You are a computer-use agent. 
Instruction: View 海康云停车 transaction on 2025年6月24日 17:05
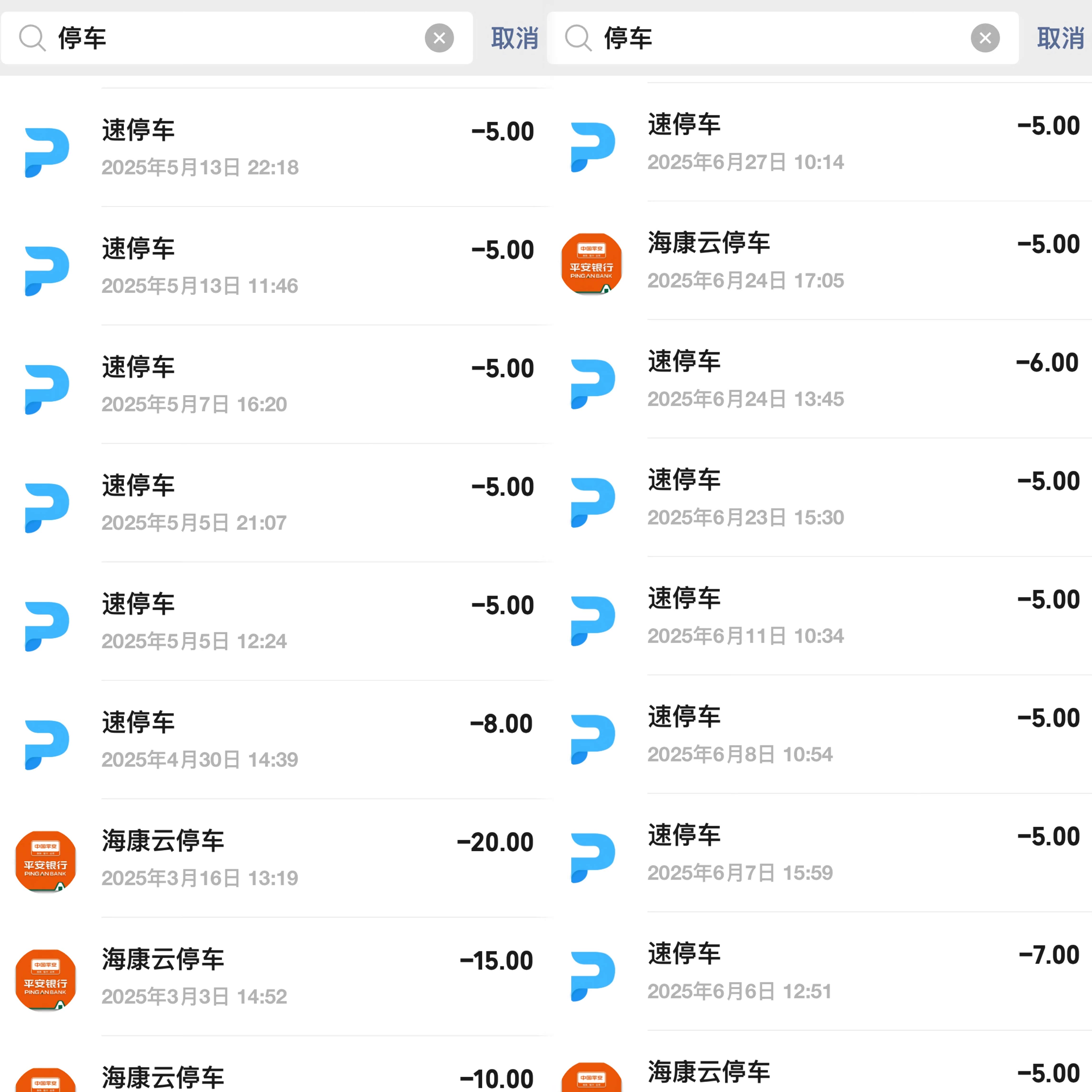819,261
